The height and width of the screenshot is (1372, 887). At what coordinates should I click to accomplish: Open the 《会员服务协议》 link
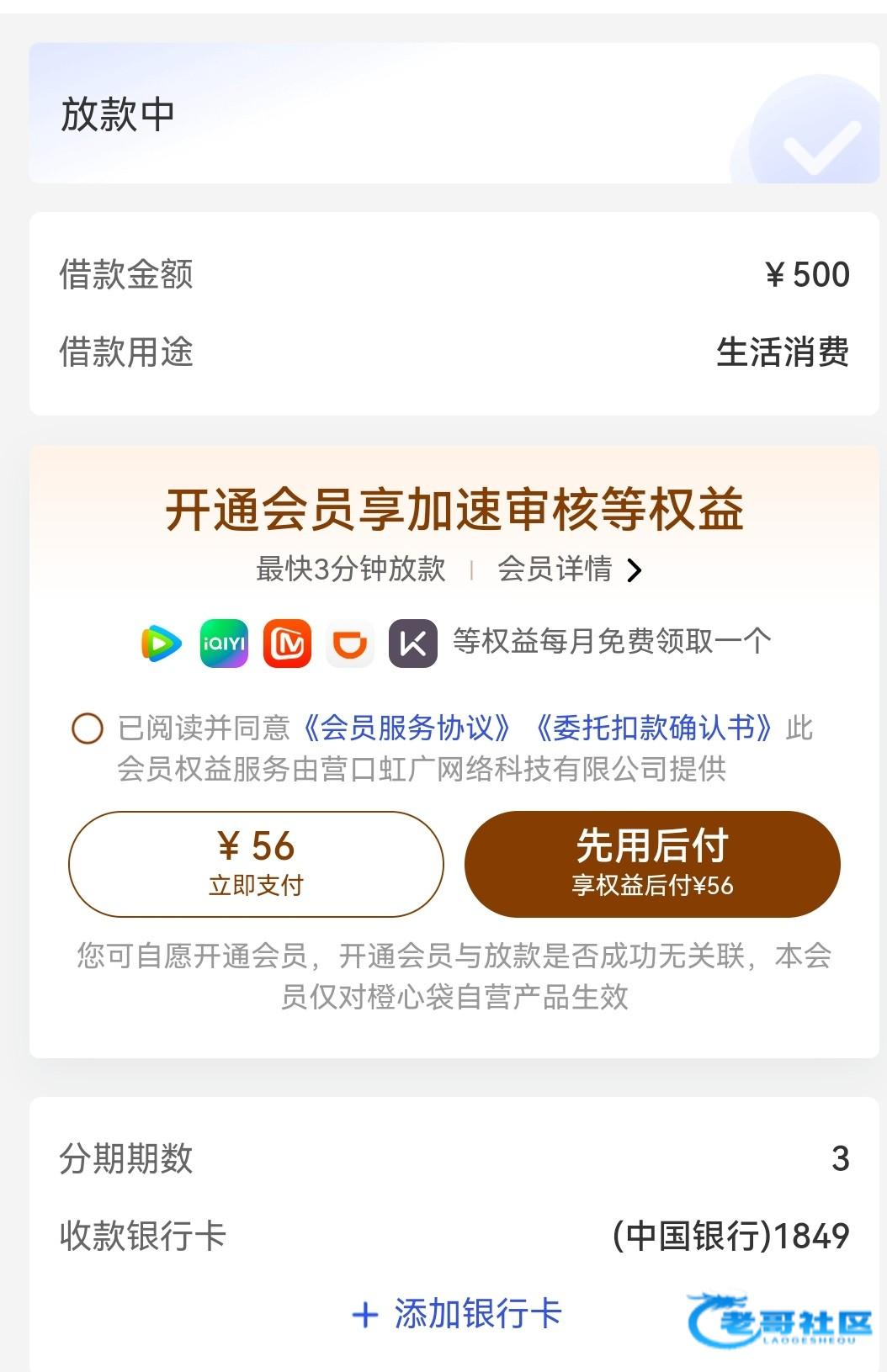coord(406,728)
